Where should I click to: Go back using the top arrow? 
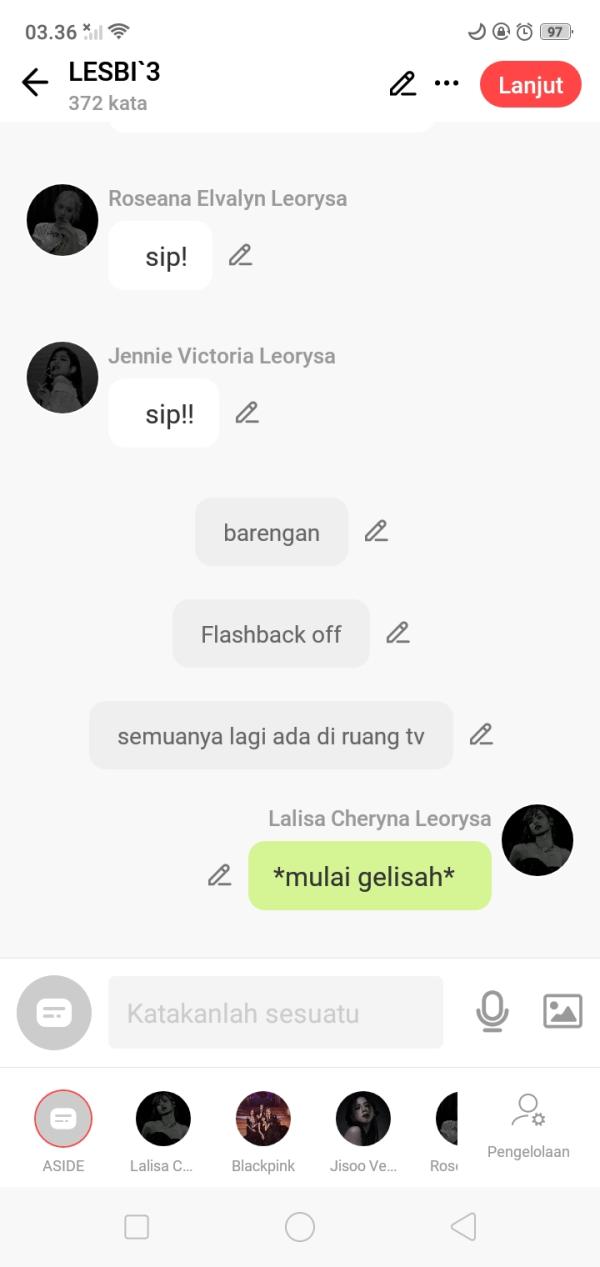point(35,83)
